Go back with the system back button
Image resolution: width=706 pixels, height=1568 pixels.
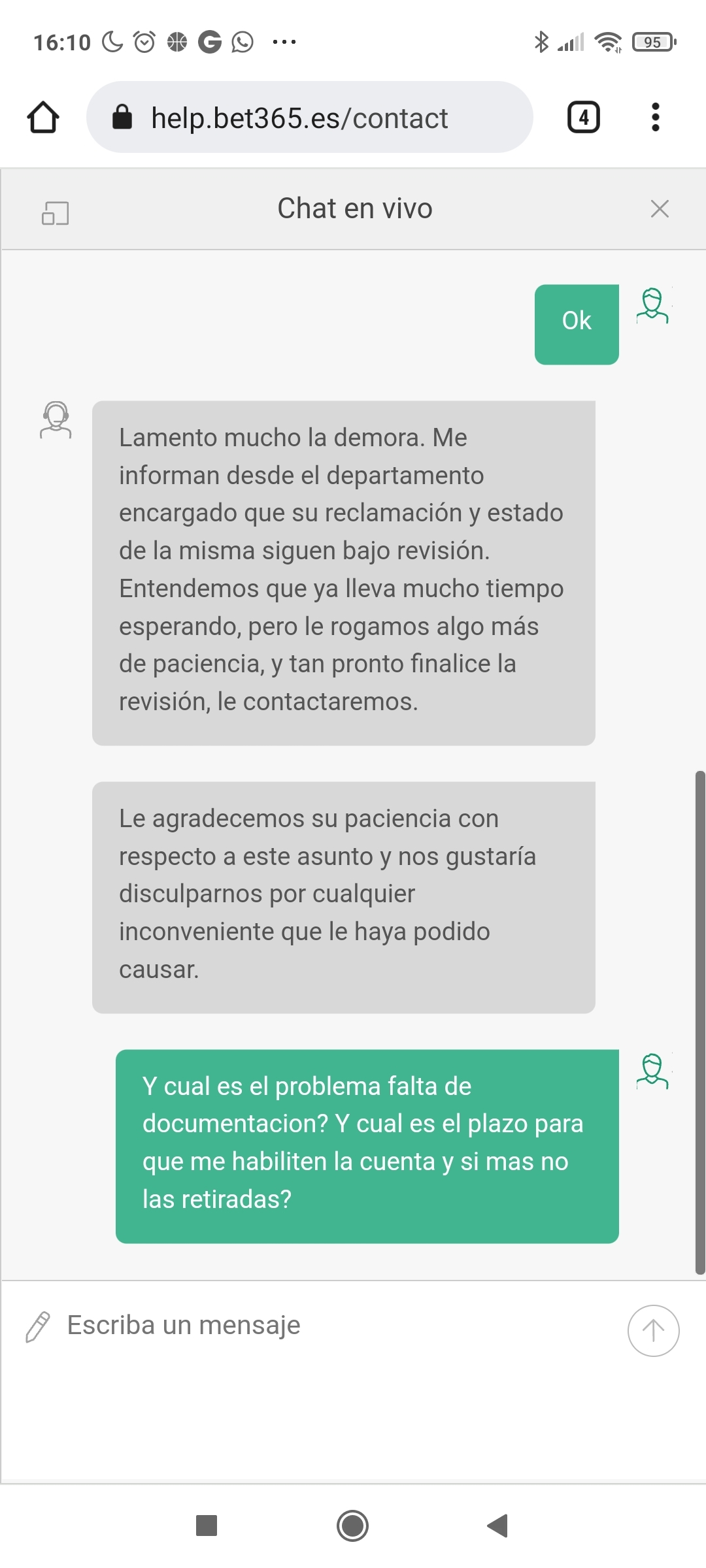[498, 1526]
